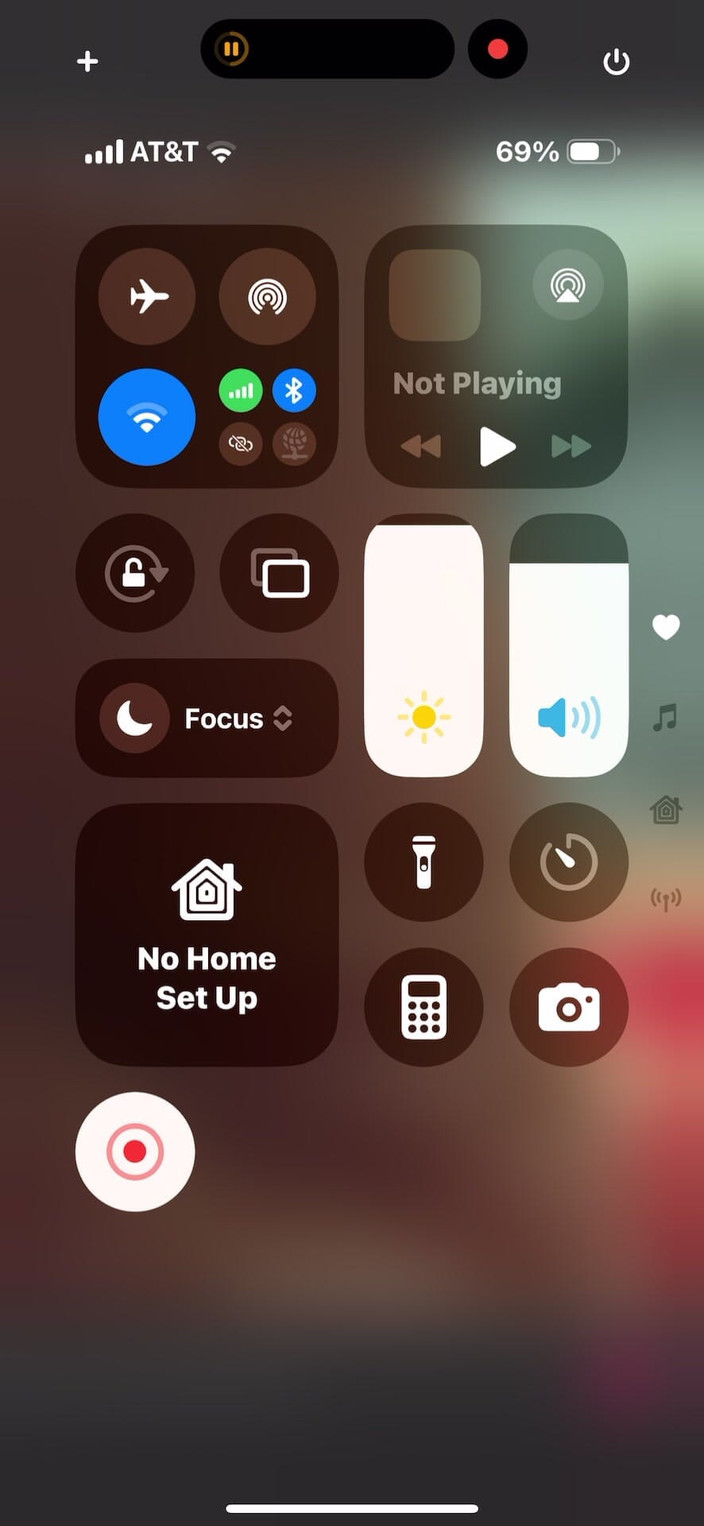Open the Camera
704x1526 pixels.
click(x=569, y=1007)
